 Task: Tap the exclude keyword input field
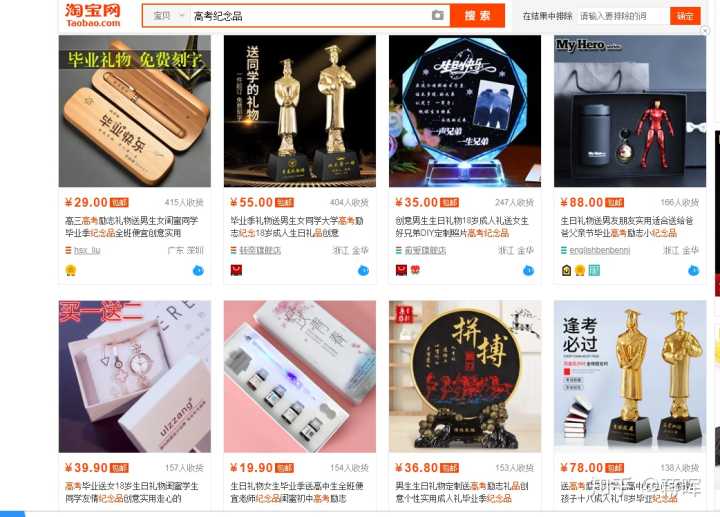[x=619, y=16]
